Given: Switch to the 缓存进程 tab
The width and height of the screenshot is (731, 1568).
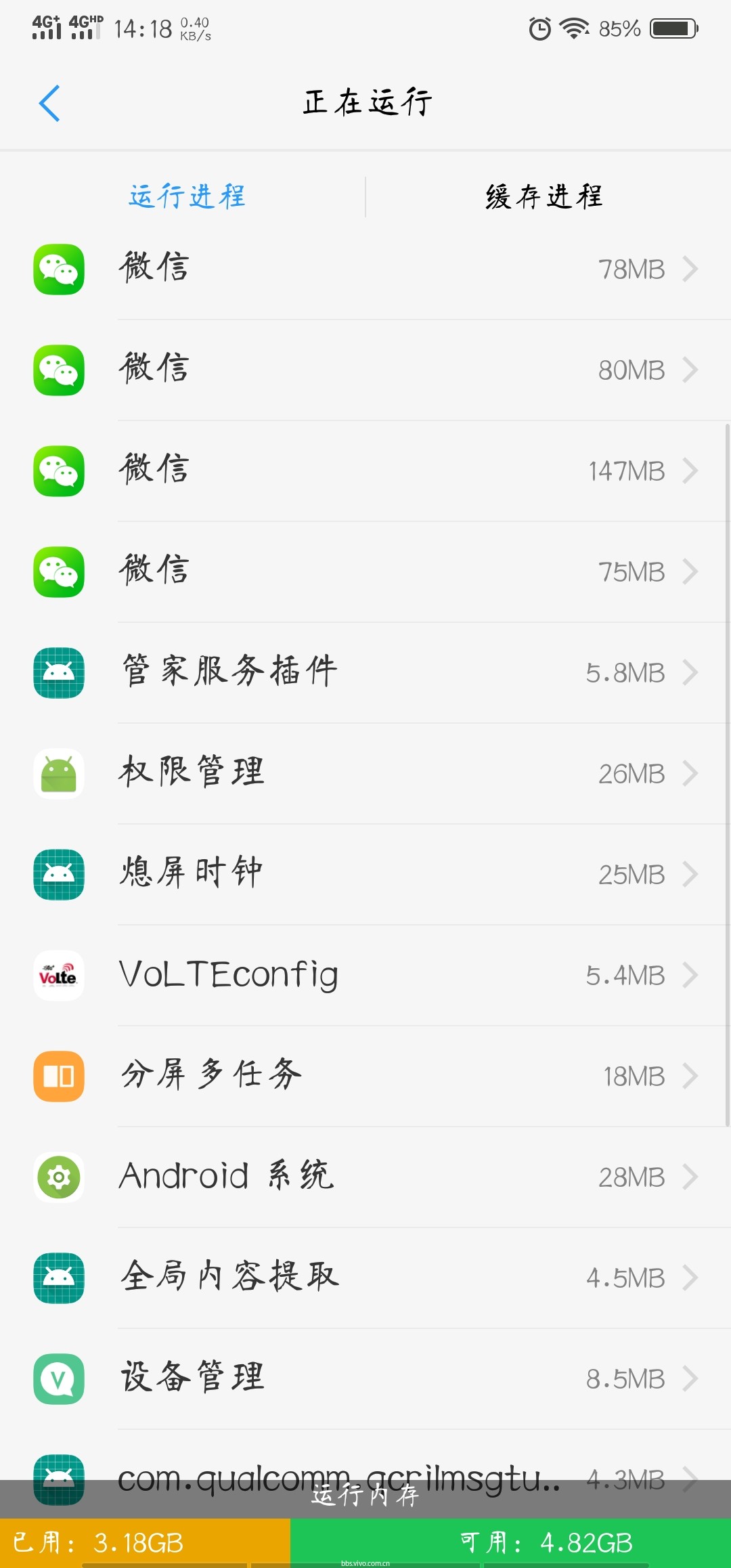Looking at the screenshot, I should [541, 196].
